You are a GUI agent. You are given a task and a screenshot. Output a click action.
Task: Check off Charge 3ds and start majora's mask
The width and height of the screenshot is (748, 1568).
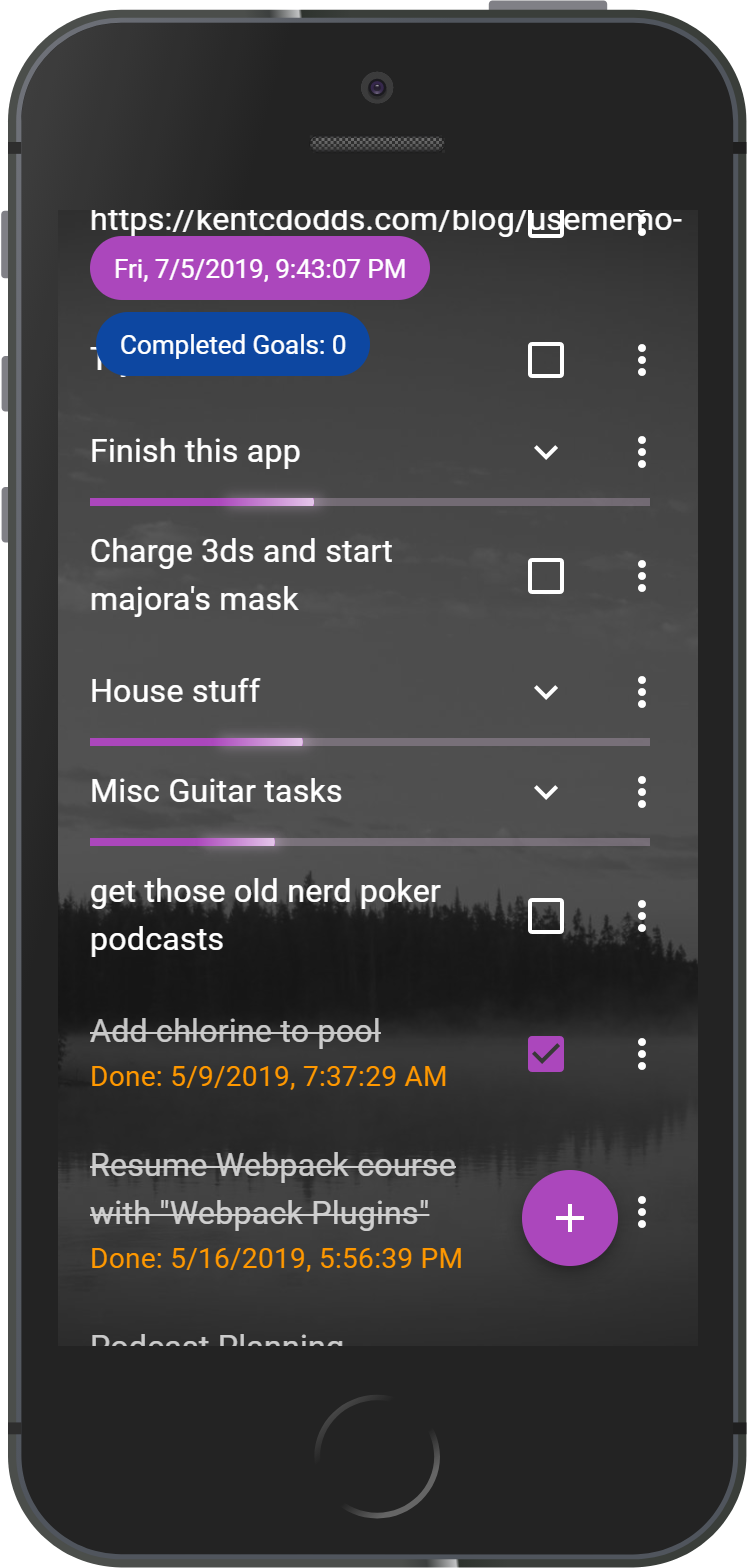coord(546,576)
